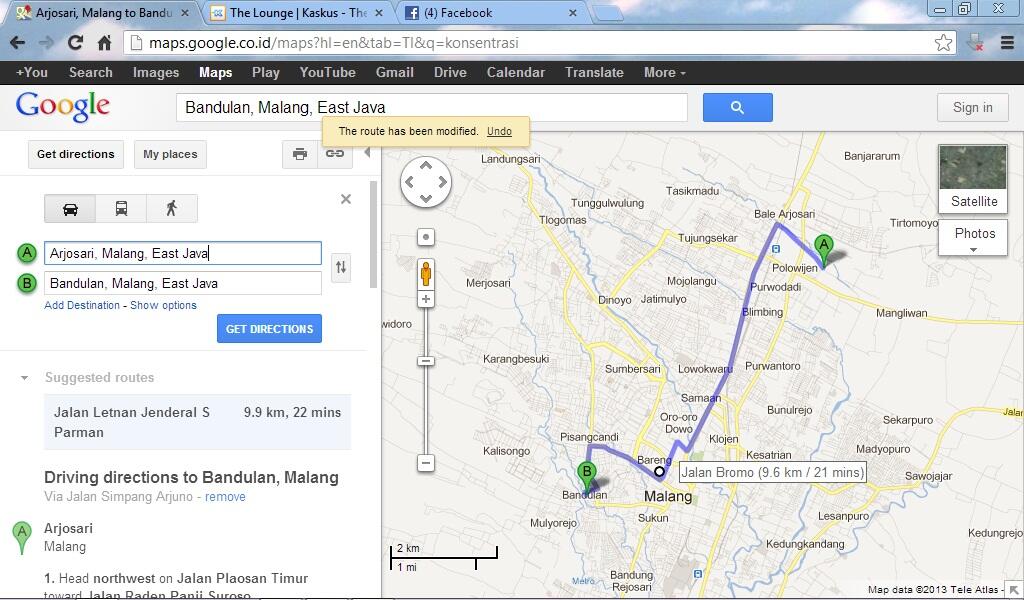Edit the destination B Bandulan field
This screenshot has width=1024, height=600.
click(x=183, y=283)
